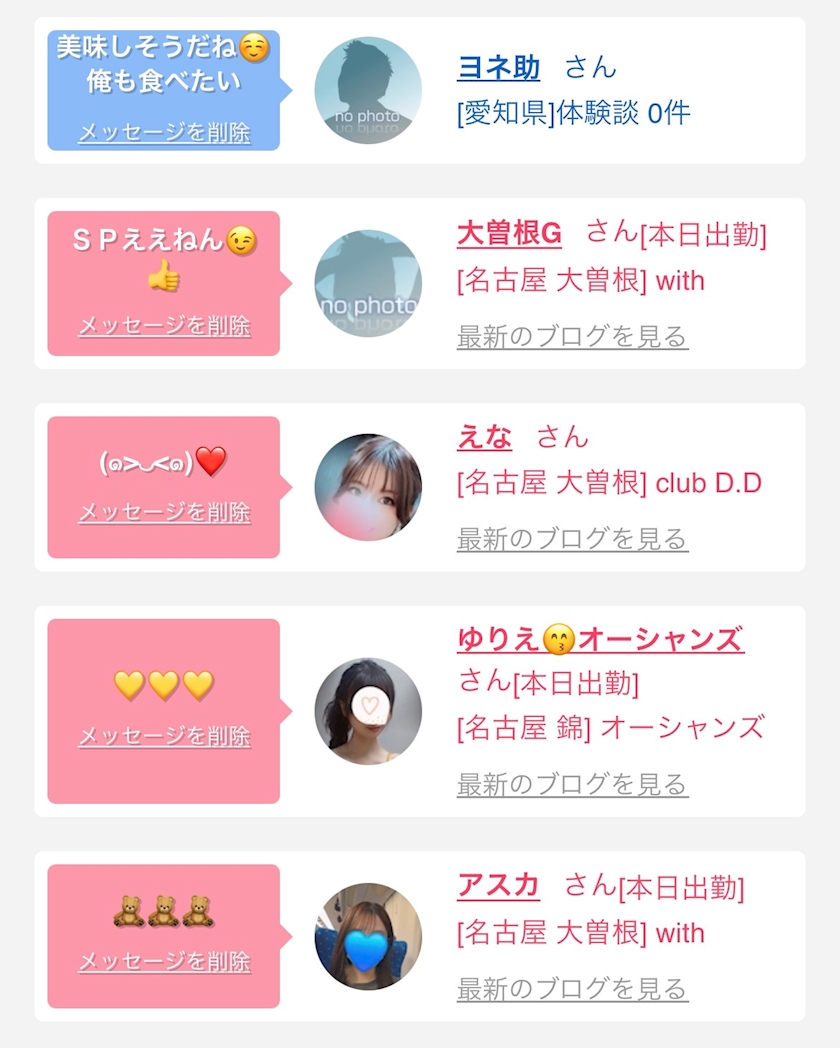Open えな's profile name link
Viewport: 840px width, 1048px height.
pyautogui.click(x=484, y=437)
